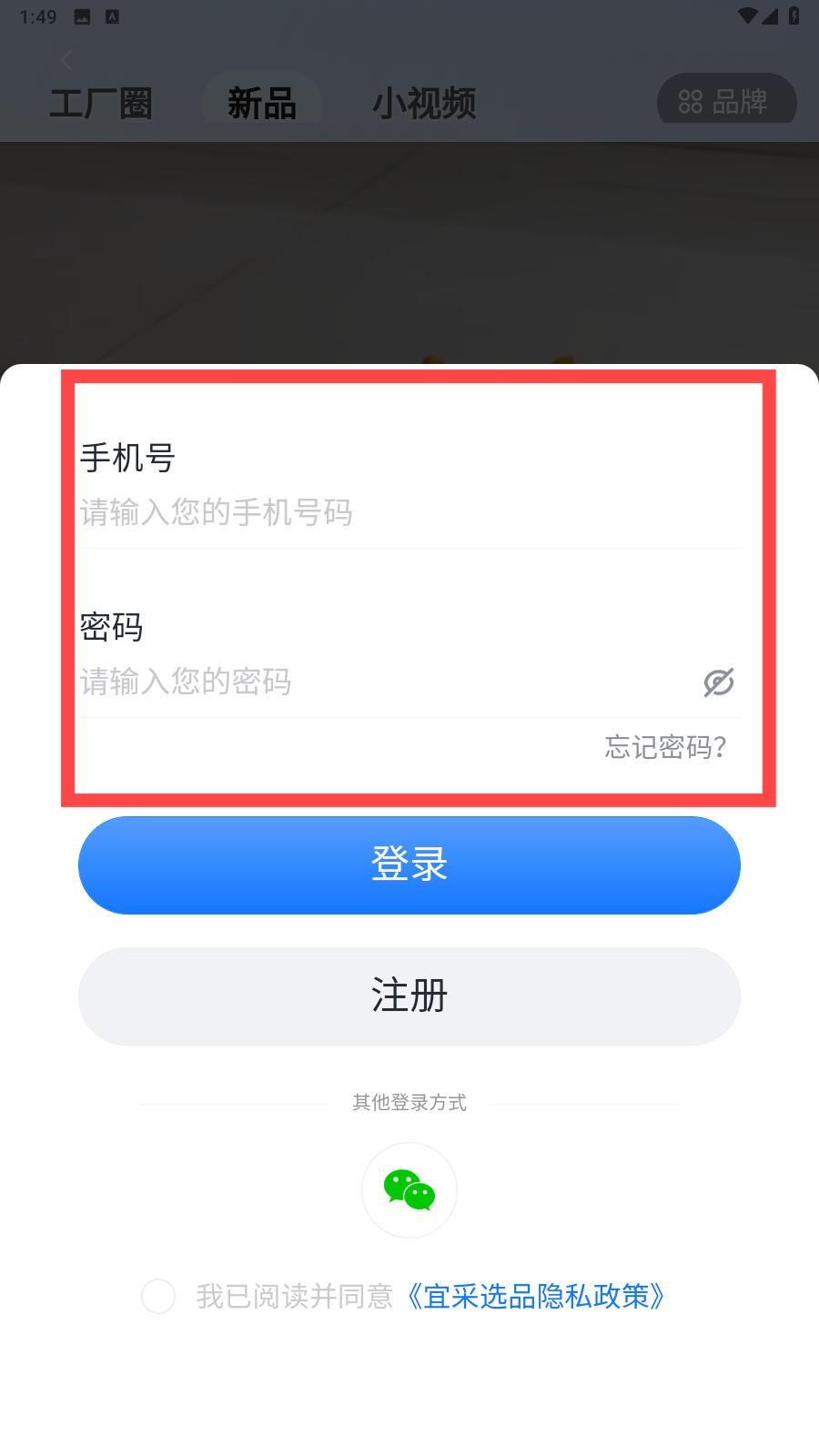
Task: Log in with the WeChat icon
Action: pos(409,1190)
